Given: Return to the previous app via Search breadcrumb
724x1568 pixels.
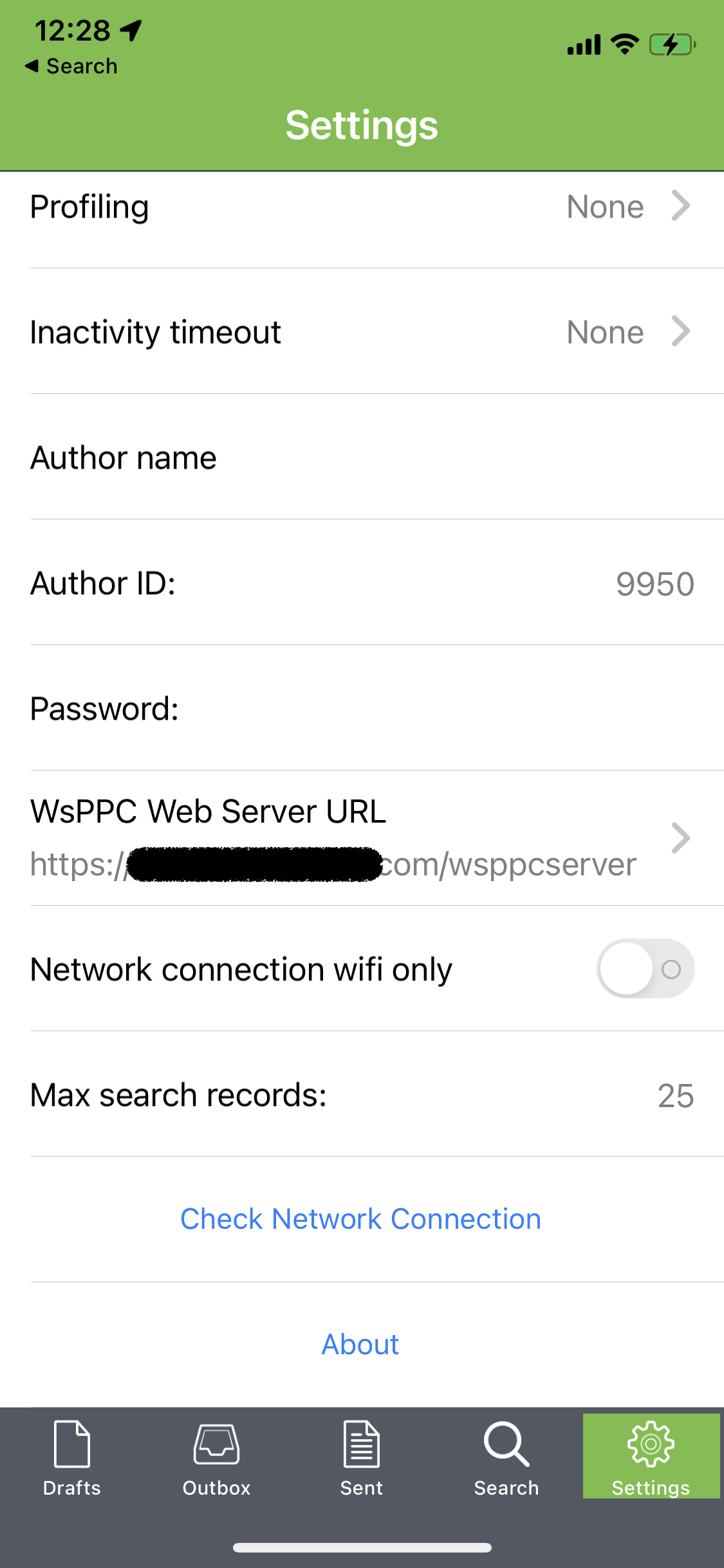Looking at the screenshot, I should (71, 66).
